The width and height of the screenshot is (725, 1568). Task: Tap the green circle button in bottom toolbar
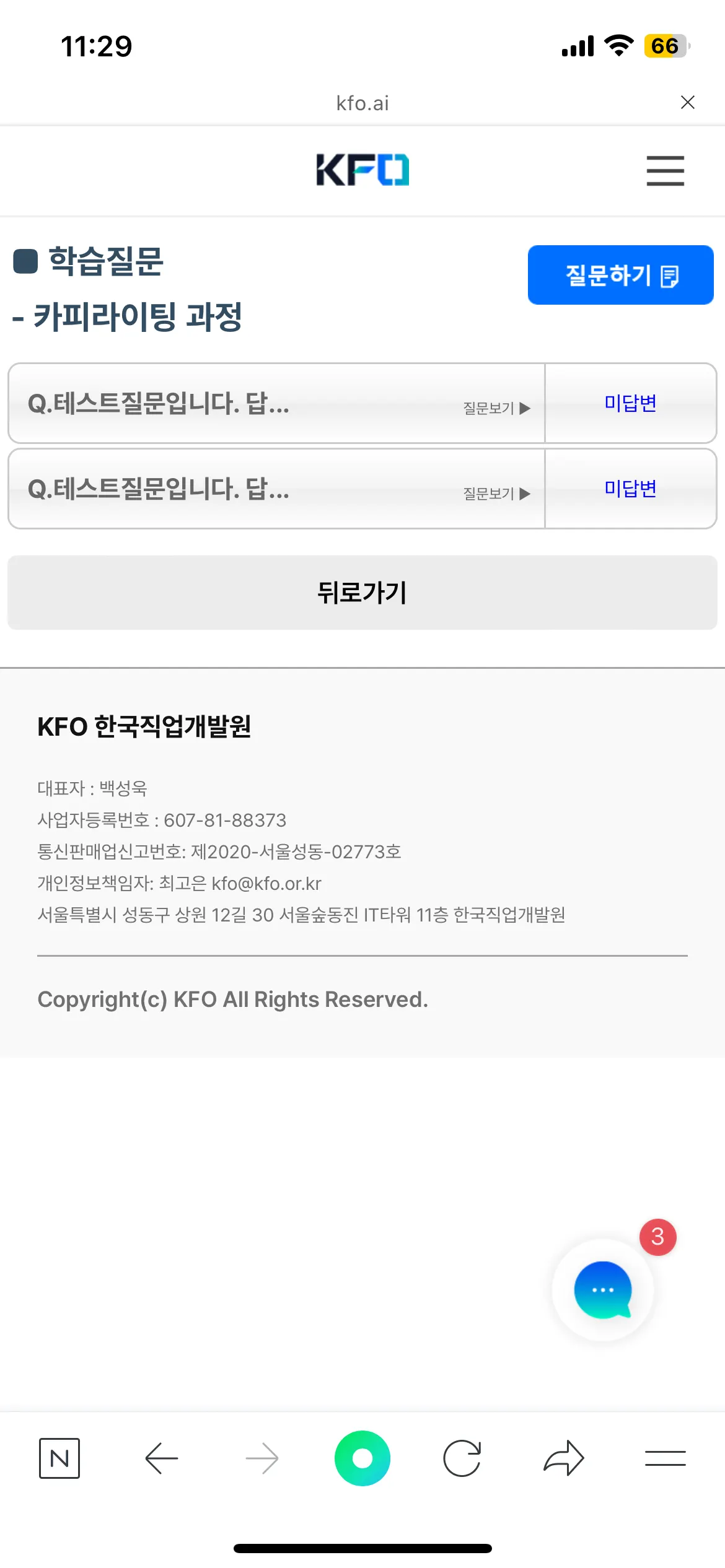click(362, 1458)
